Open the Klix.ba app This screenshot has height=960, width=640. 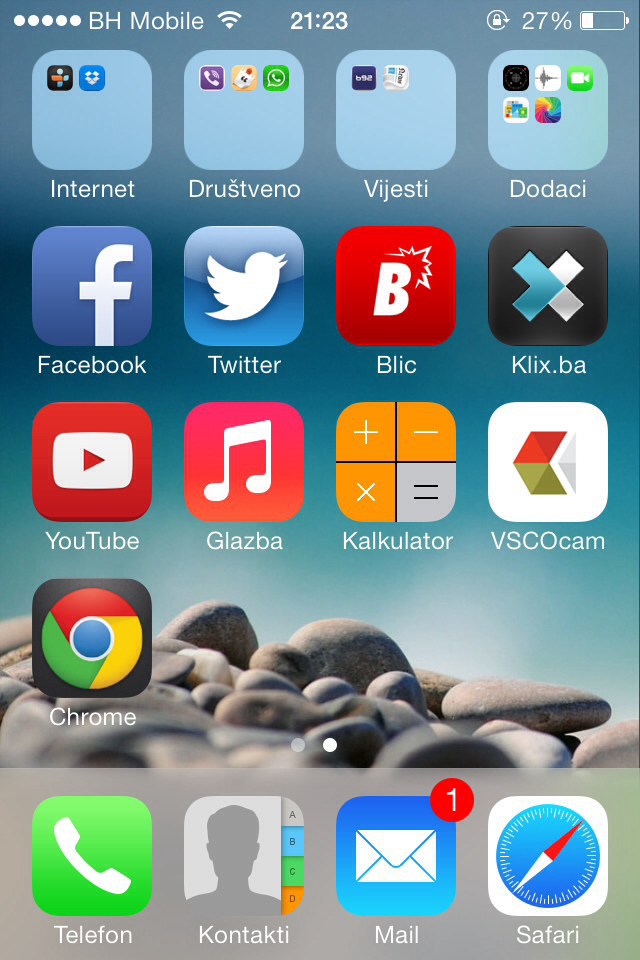[548, 286]
